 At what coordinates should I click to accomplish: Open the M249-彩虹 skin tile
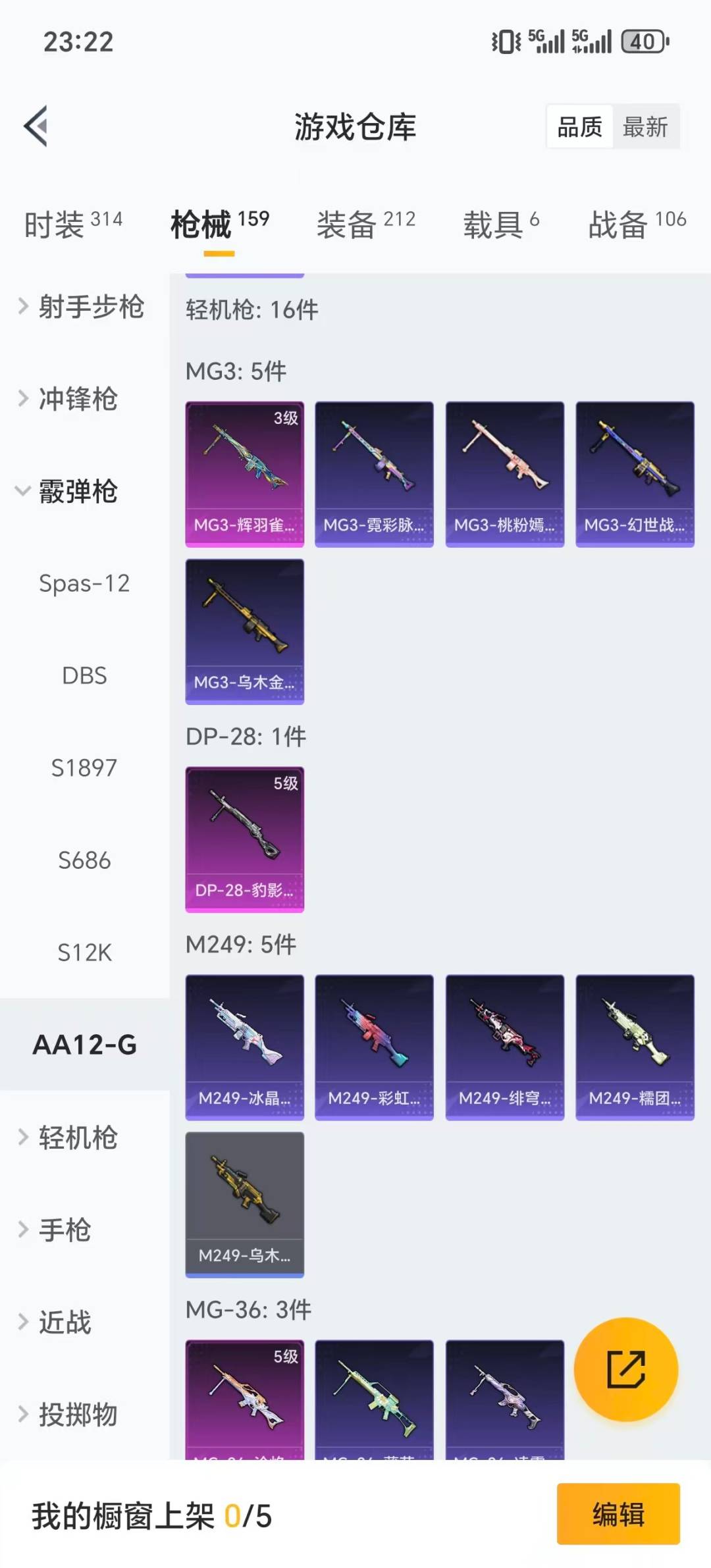pos(374,1047)
